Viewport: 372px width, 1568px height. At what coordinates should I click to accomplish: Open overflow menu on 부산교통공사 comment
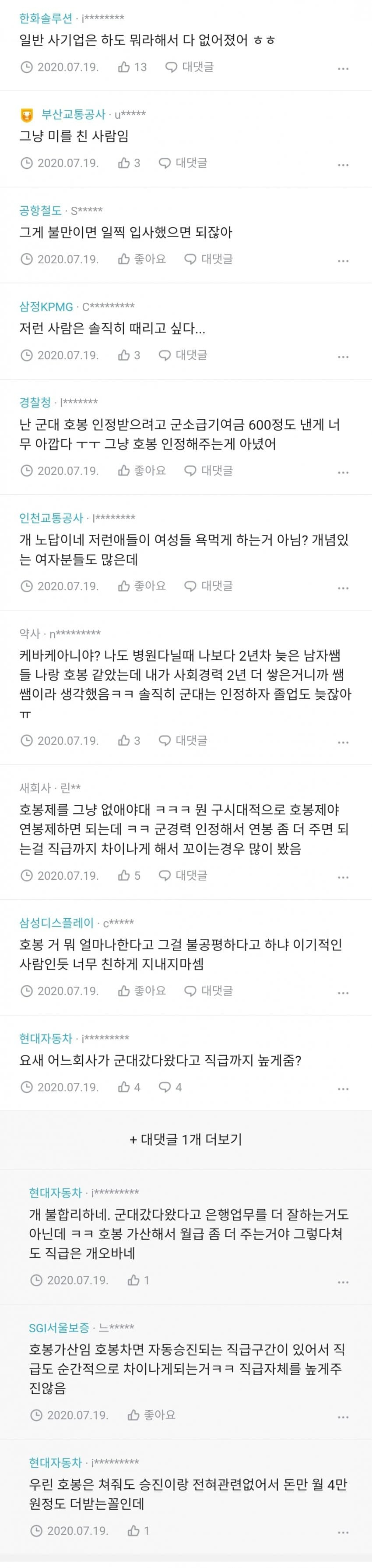click(343, 165)
